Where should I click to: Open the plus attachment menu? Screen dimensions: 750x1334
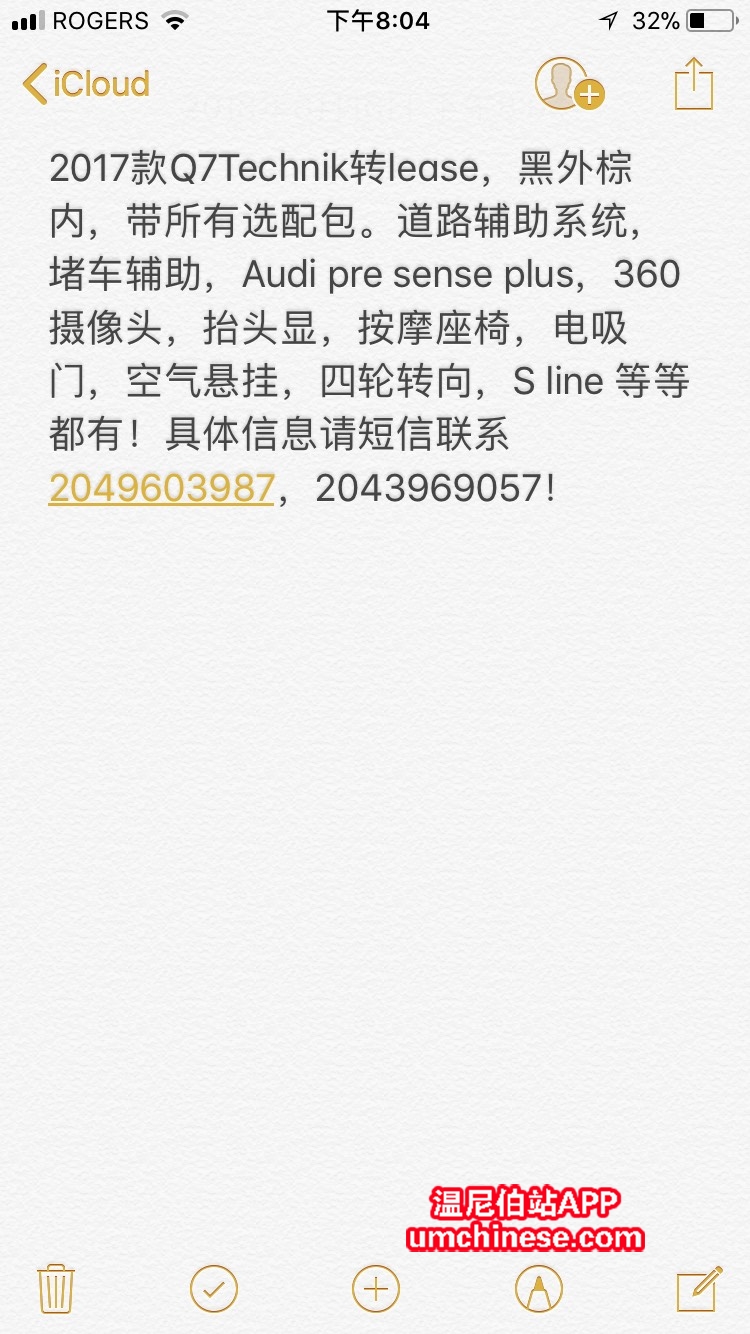[x=376, y=1287]
